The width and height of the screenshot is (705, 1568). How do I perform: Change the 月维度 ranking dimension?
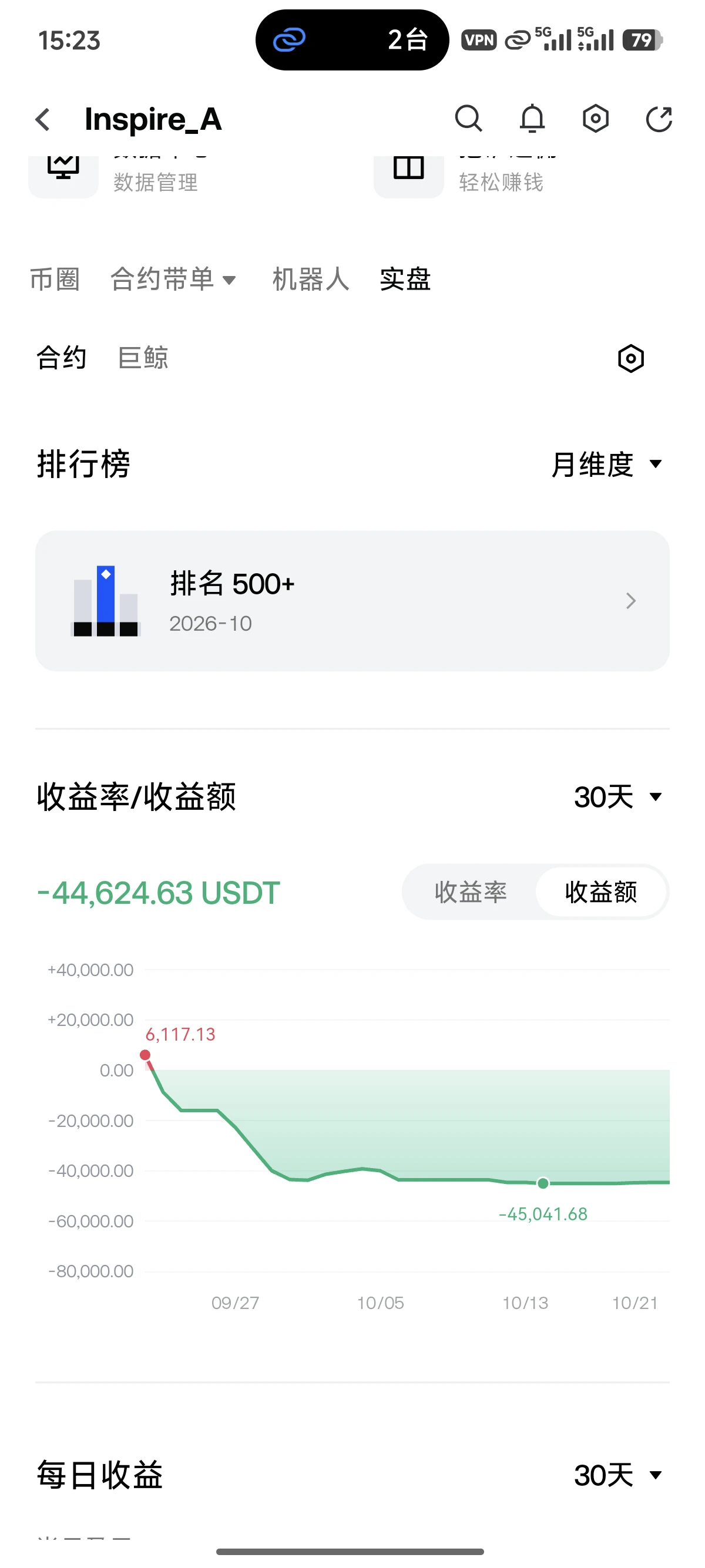[x=606, y=465]
